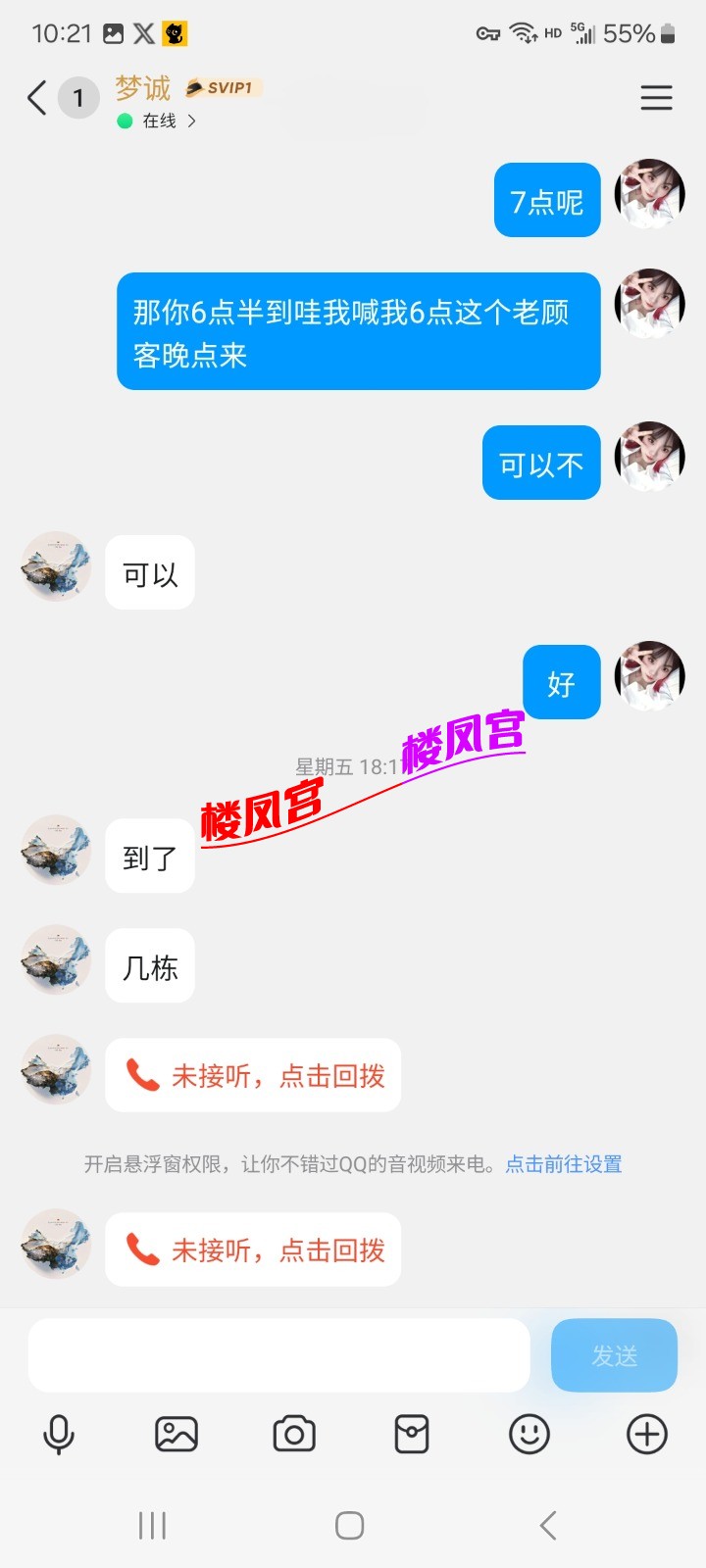Open the chat settings hamburger menu
This screenshot has width=706, height=1568.
tap(656, 98)
